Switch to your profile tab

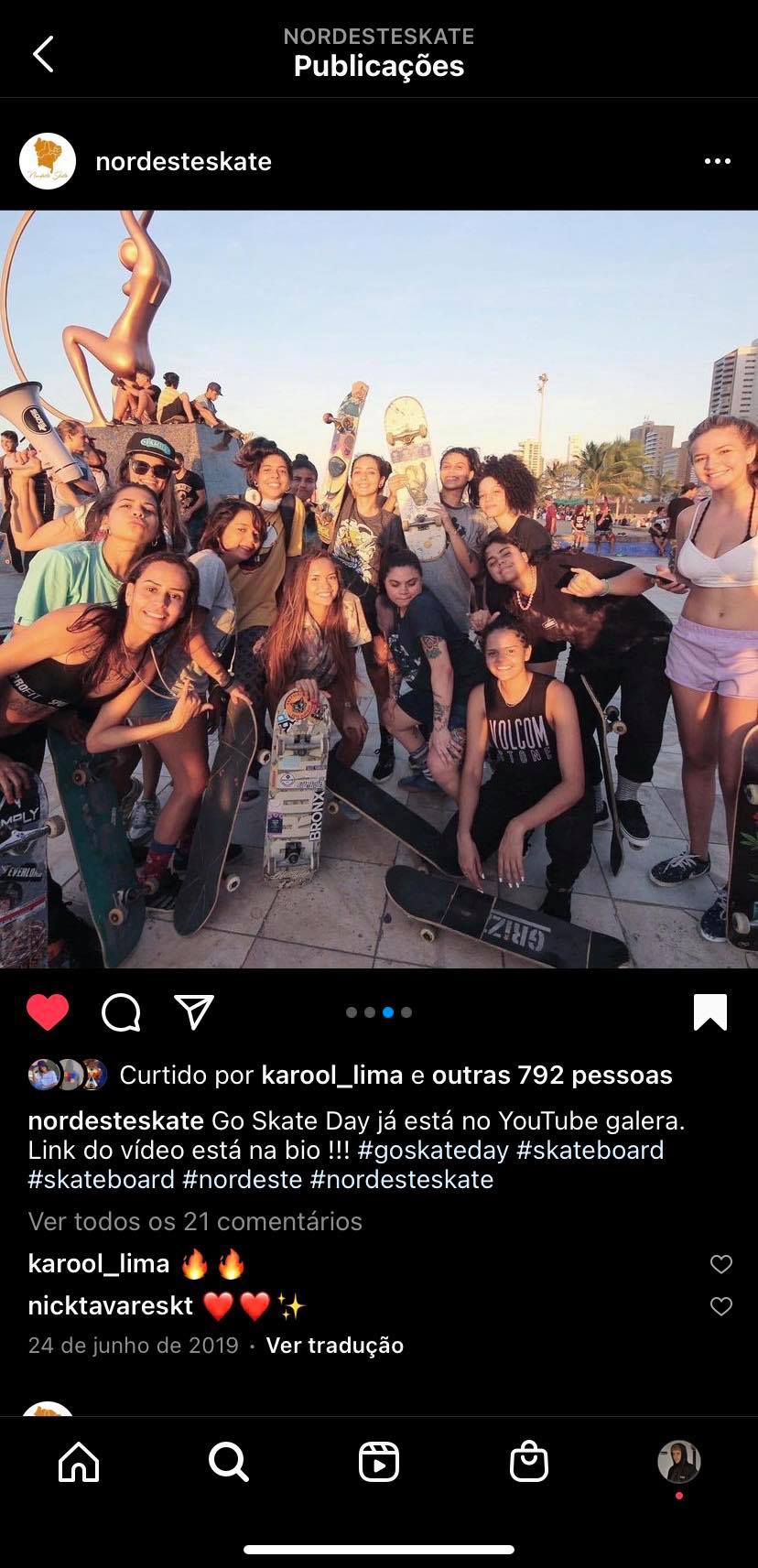[678, 1462]
